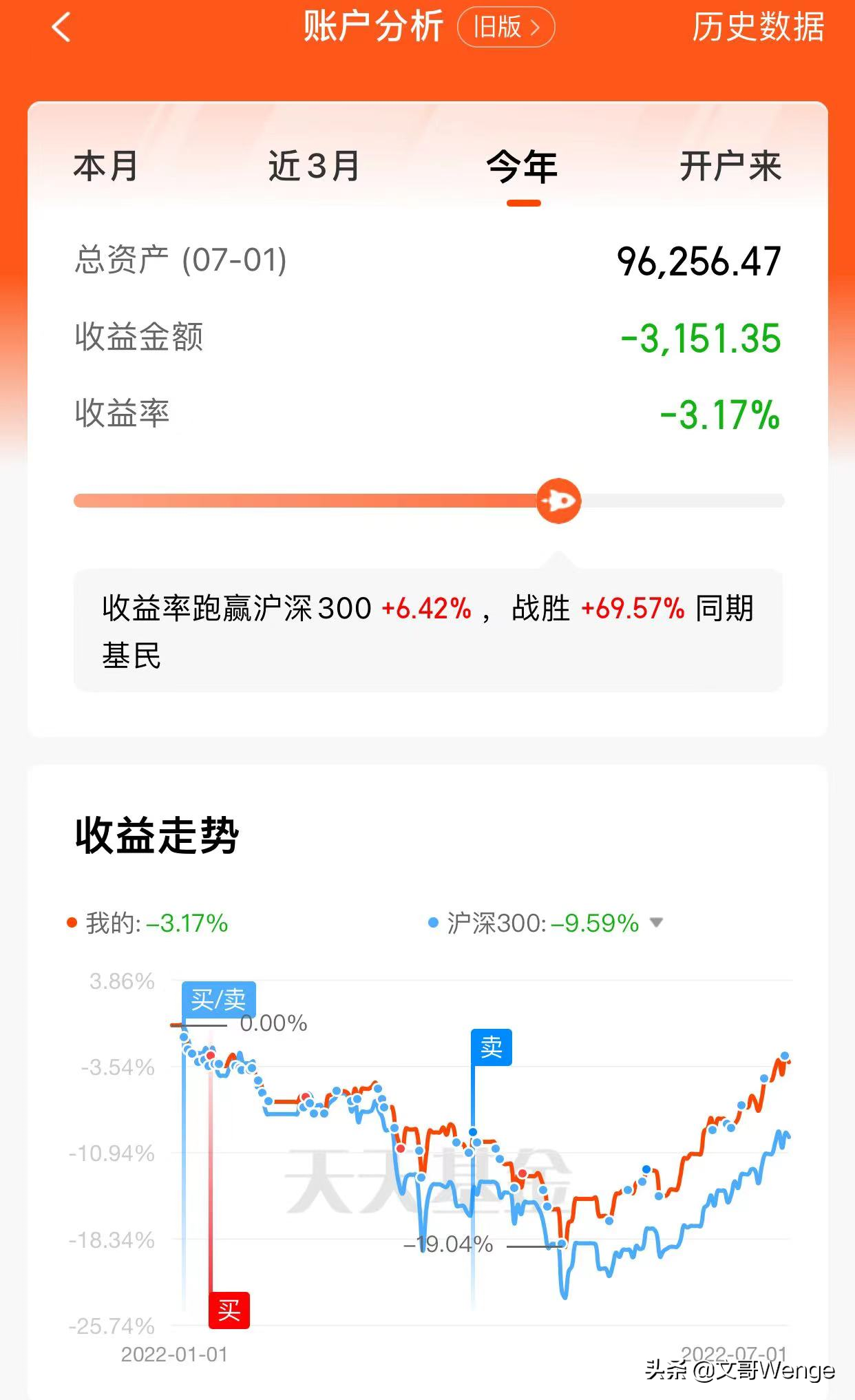
Task: Select the 本月 tab
Action: (x=106, y=167)
